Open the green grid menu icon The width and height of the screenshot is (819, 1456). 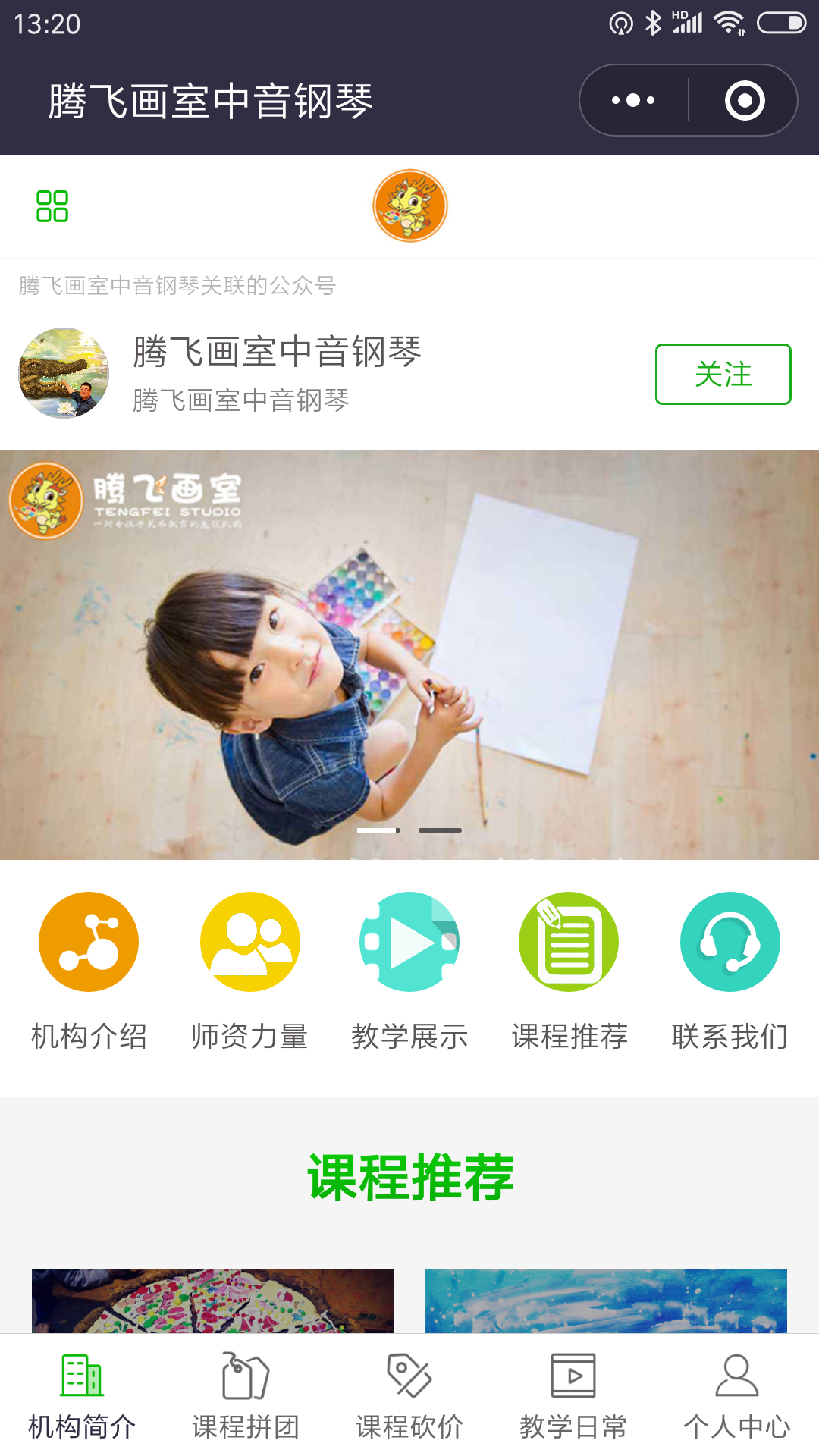tap(52, 206)
